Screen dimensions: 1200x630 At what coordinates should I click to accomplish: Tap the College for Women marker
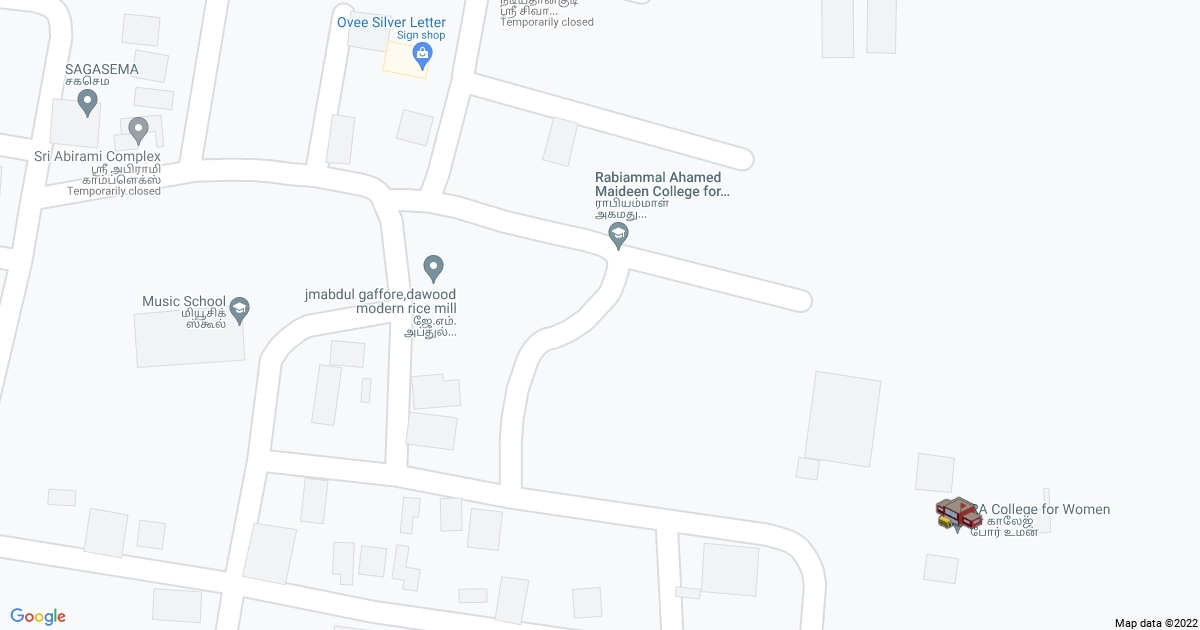pyautogui.click(x=958, y=515)
